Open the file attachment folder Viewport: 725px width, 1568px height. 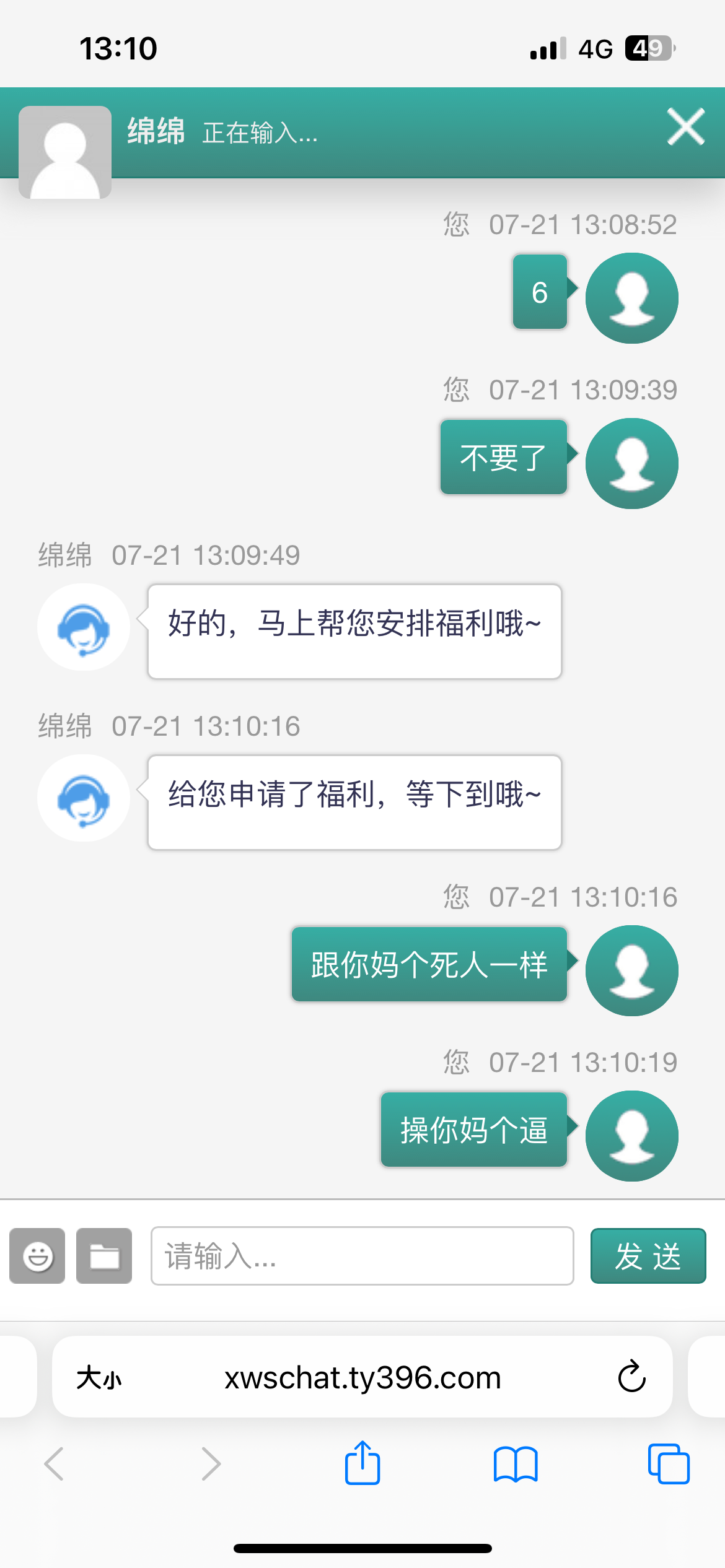click(x=104, y=1256)
